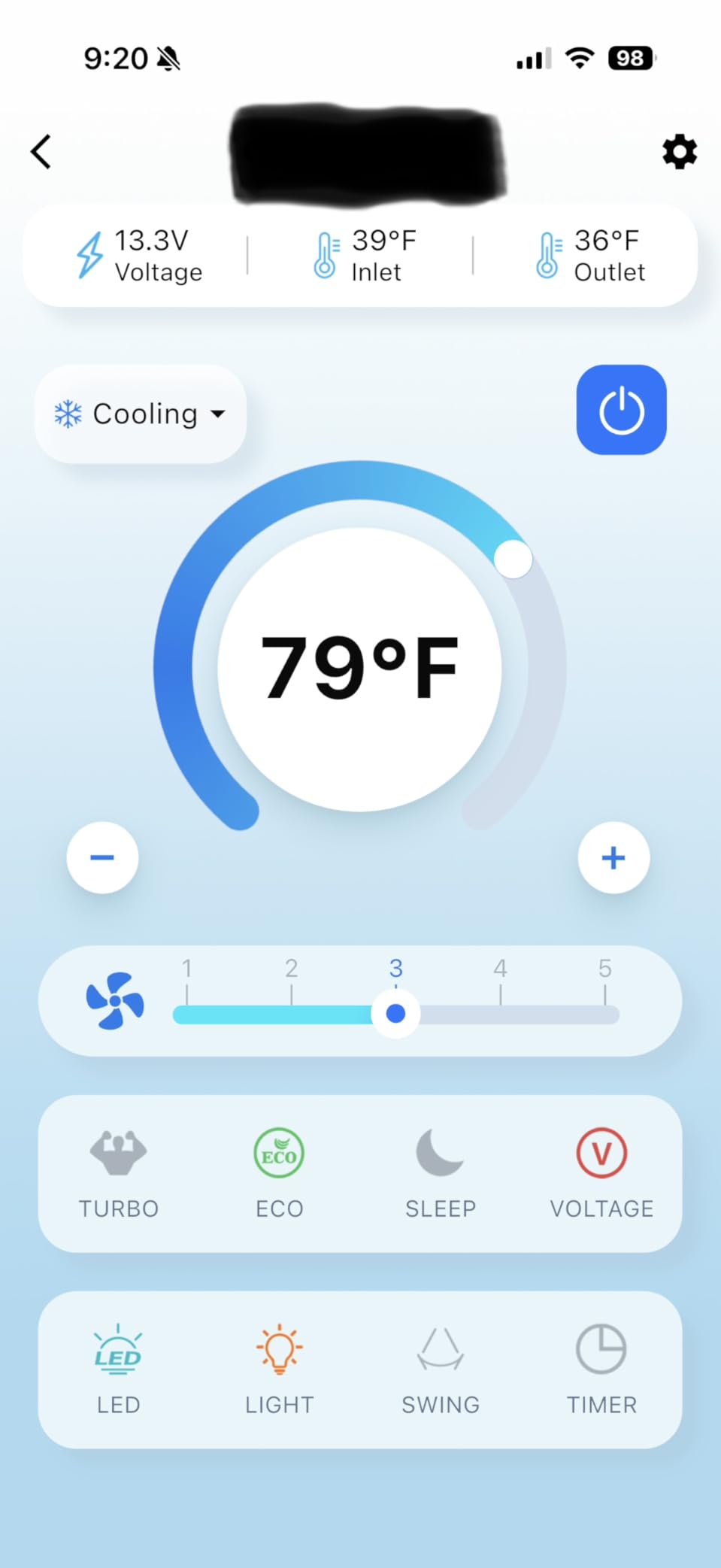Open the TIMER setting
Screen dimensions: 721x1568
pos(601,1370)
